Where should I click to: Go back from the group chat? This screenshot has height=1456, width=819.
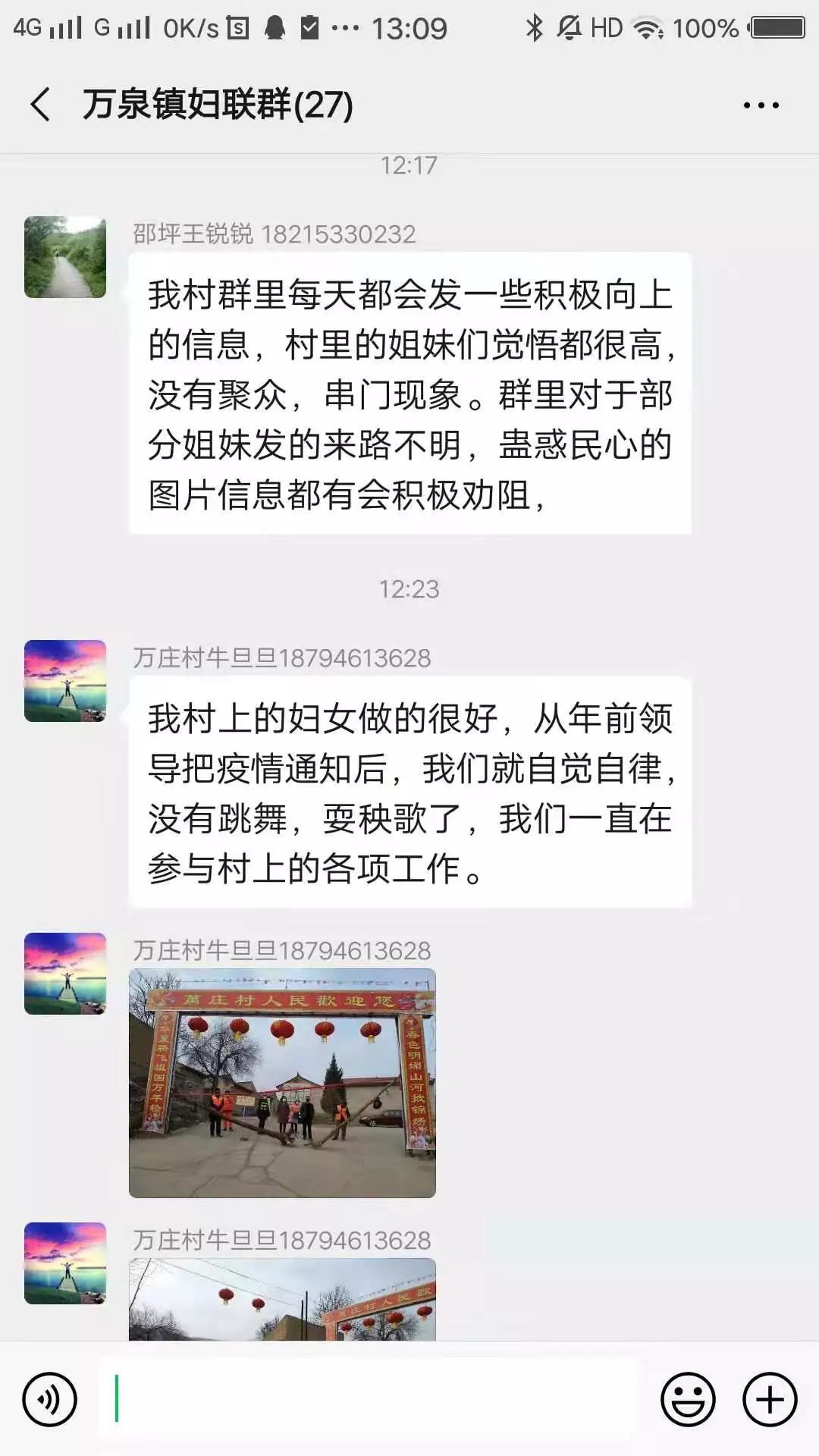[41, 105]
